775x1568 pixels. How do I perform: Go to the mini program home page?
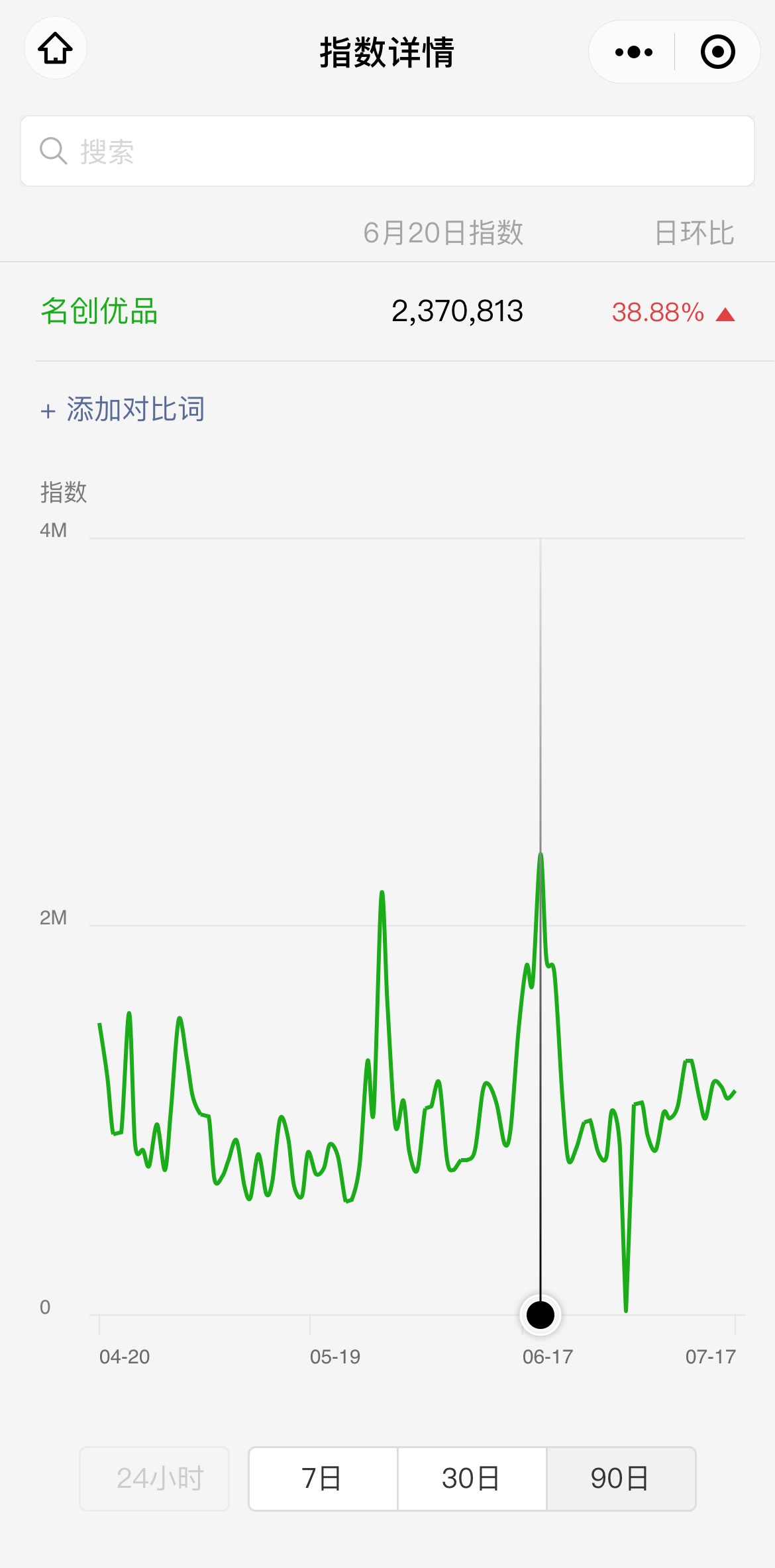pyautogui.click(x=56, y=48)
